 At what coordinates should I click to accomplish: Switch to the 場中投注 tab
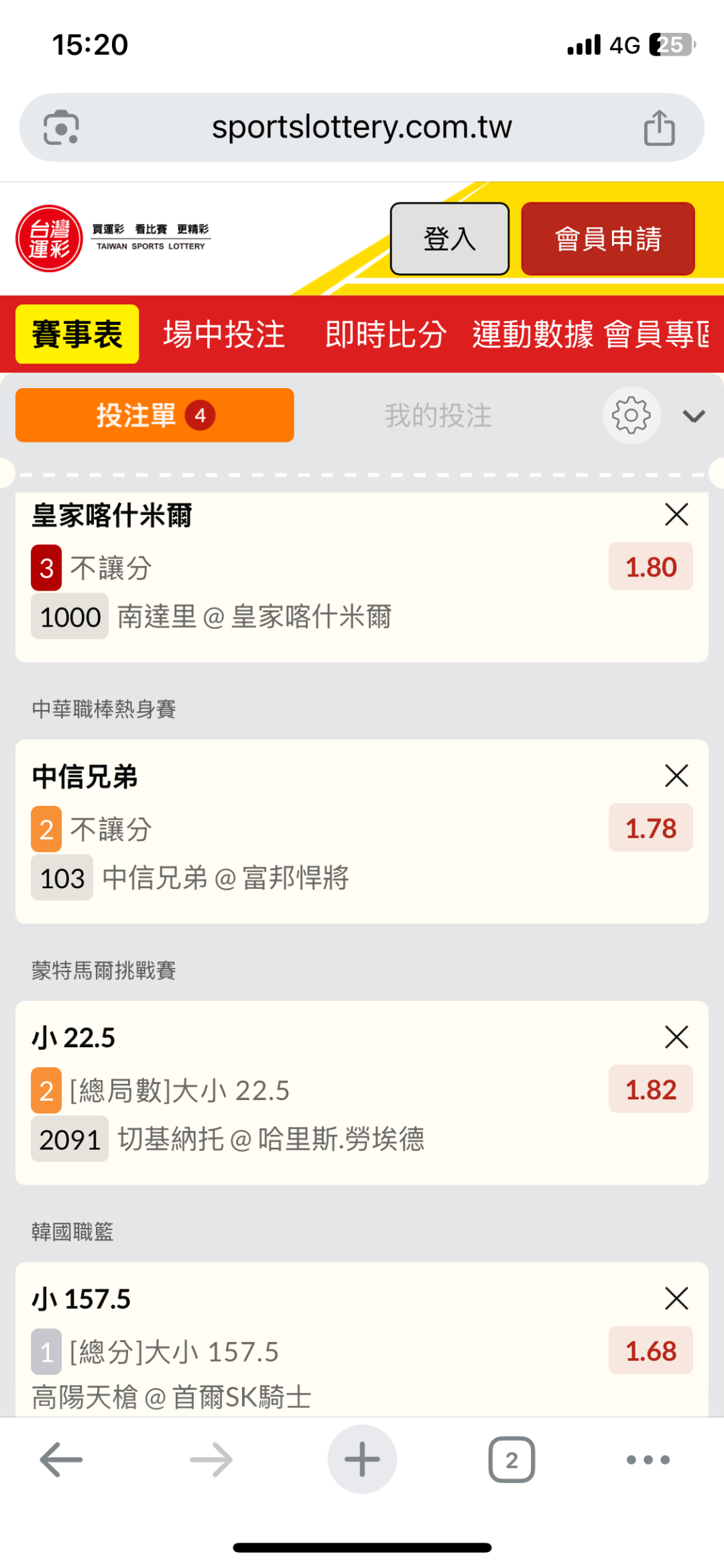pyautogui.click(x=224, y=334)
